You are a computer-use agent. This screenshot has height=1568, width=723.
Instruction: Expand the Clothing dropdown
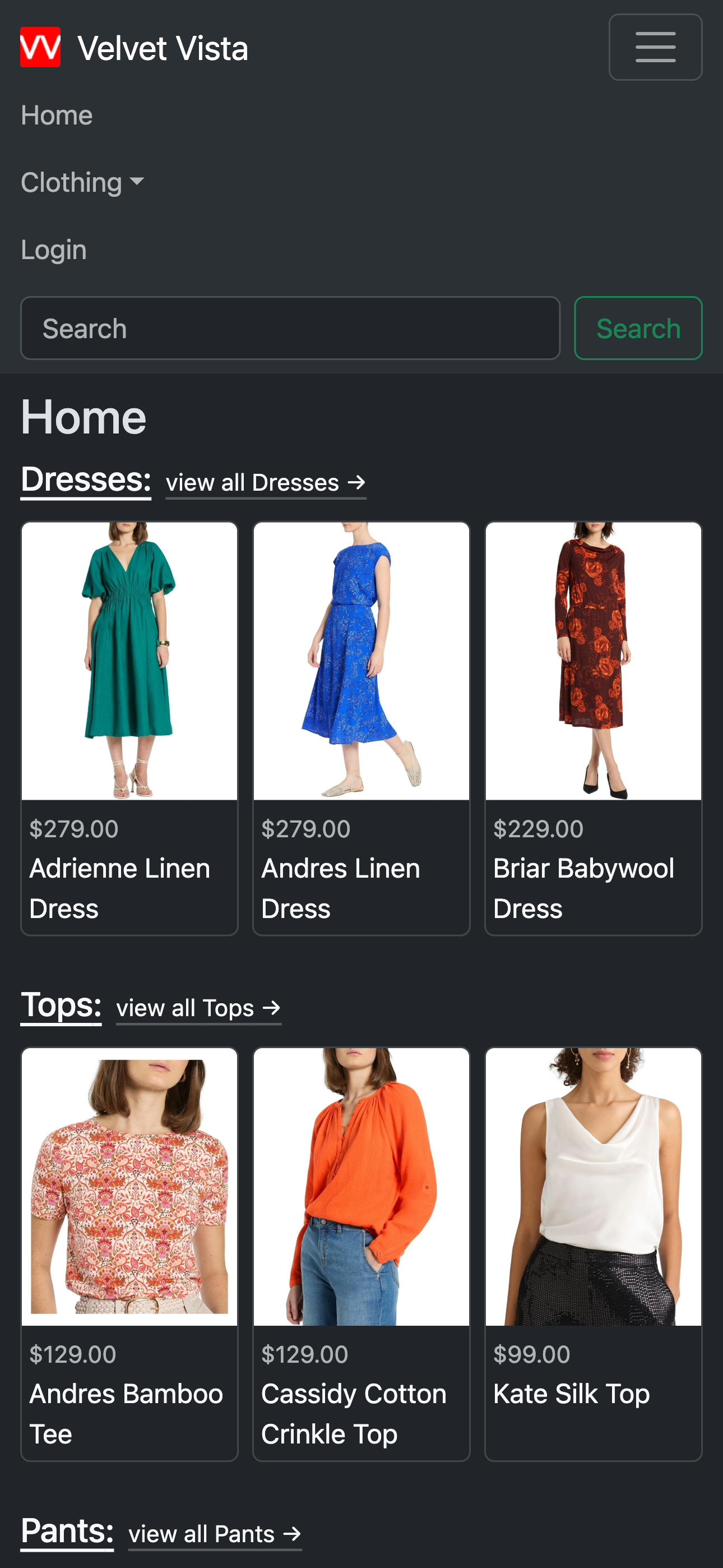[x=82, y=182]
